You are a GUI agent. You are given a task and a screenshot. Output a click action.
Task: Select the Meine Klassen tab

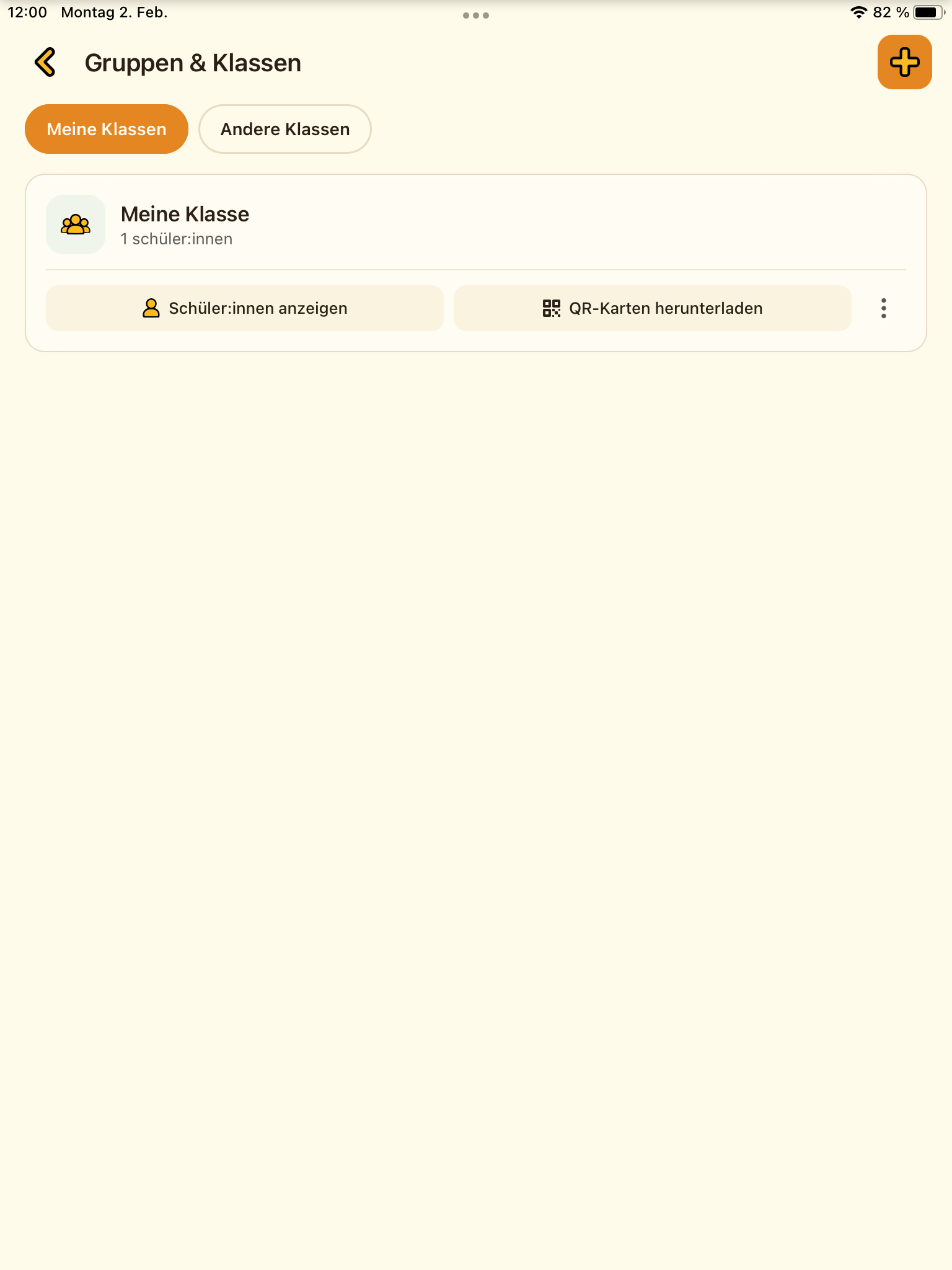[x=107, y=129]
